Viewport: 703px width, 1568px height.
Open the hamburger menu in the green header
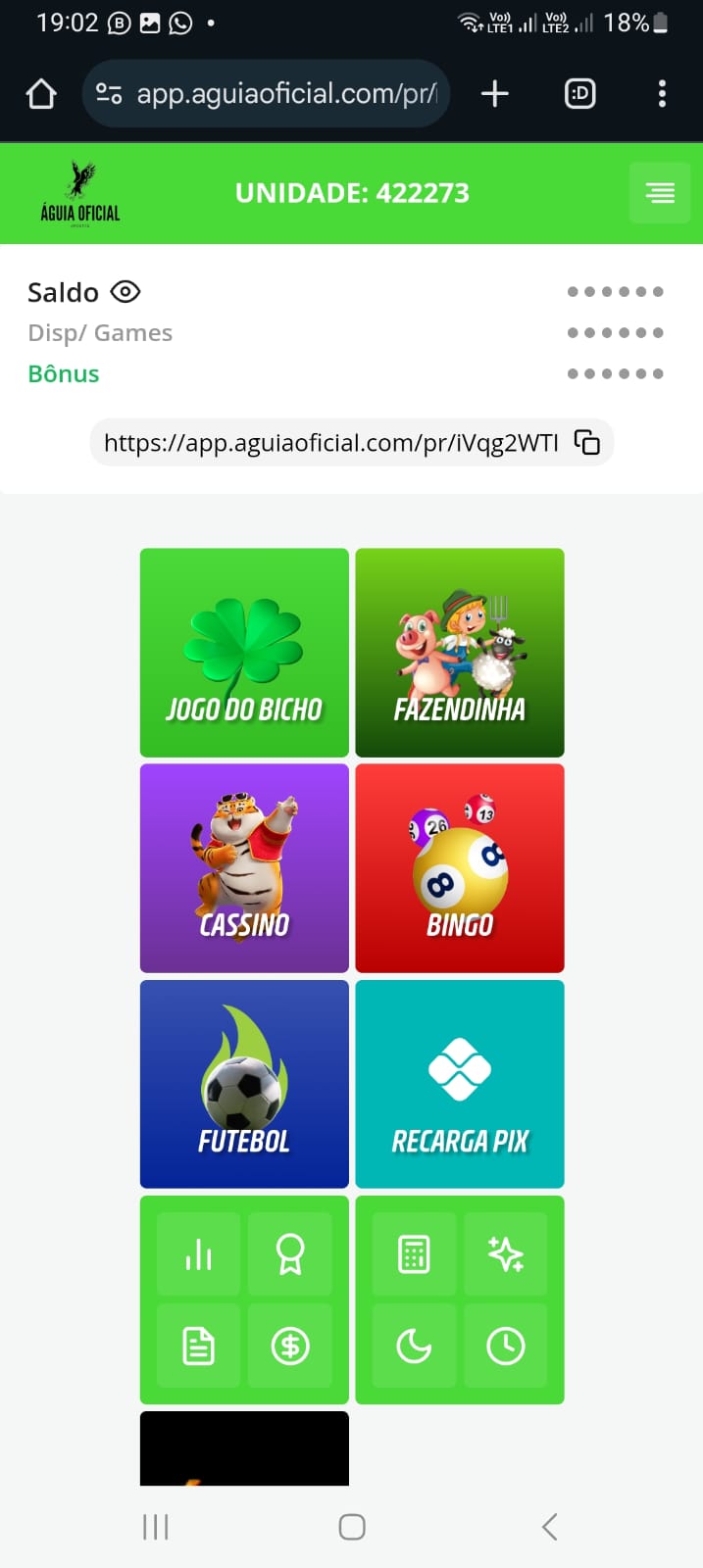660,193
